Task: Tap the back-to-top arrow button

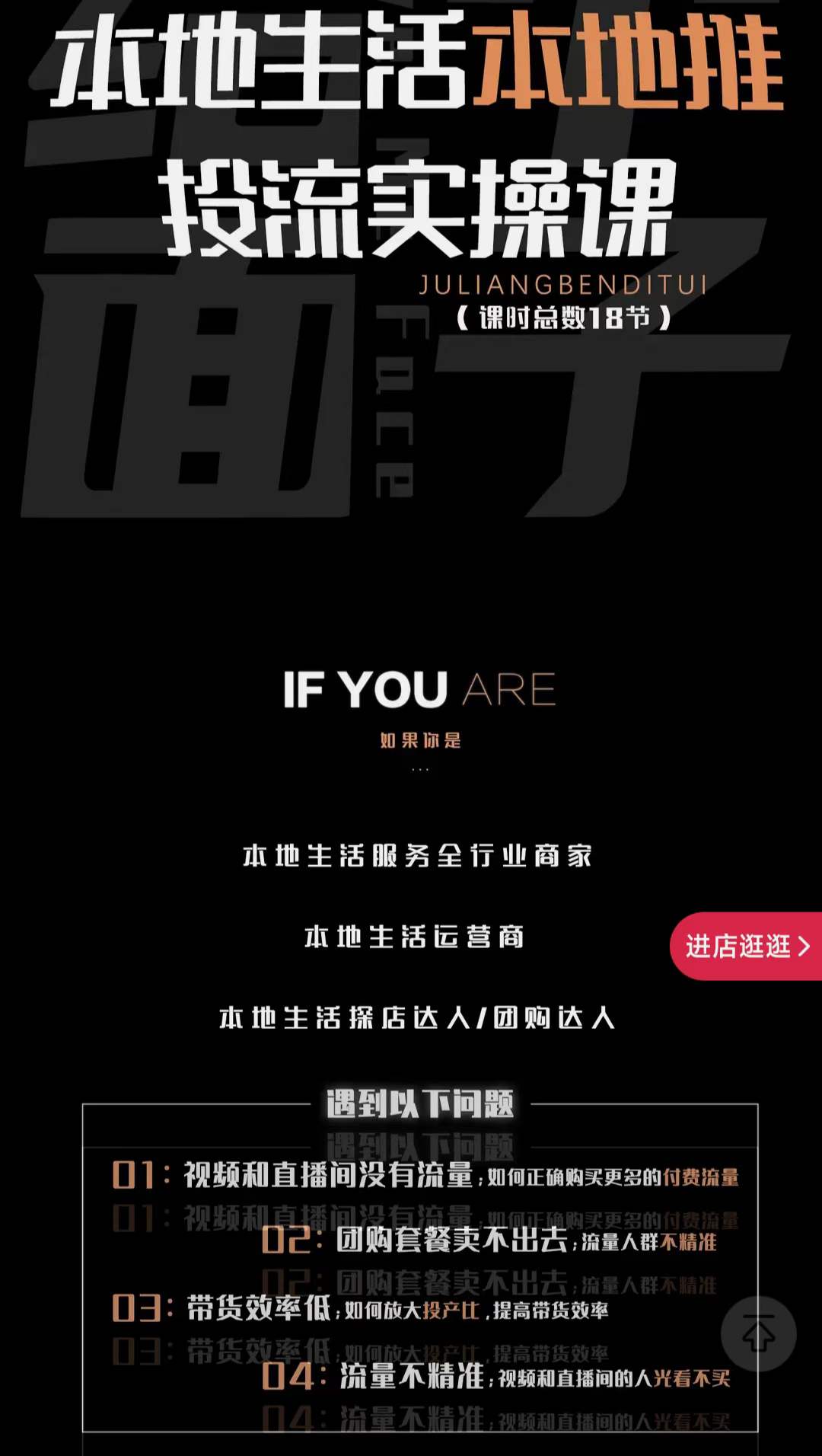Action: pyautogui.click(x=758, y=1333)
